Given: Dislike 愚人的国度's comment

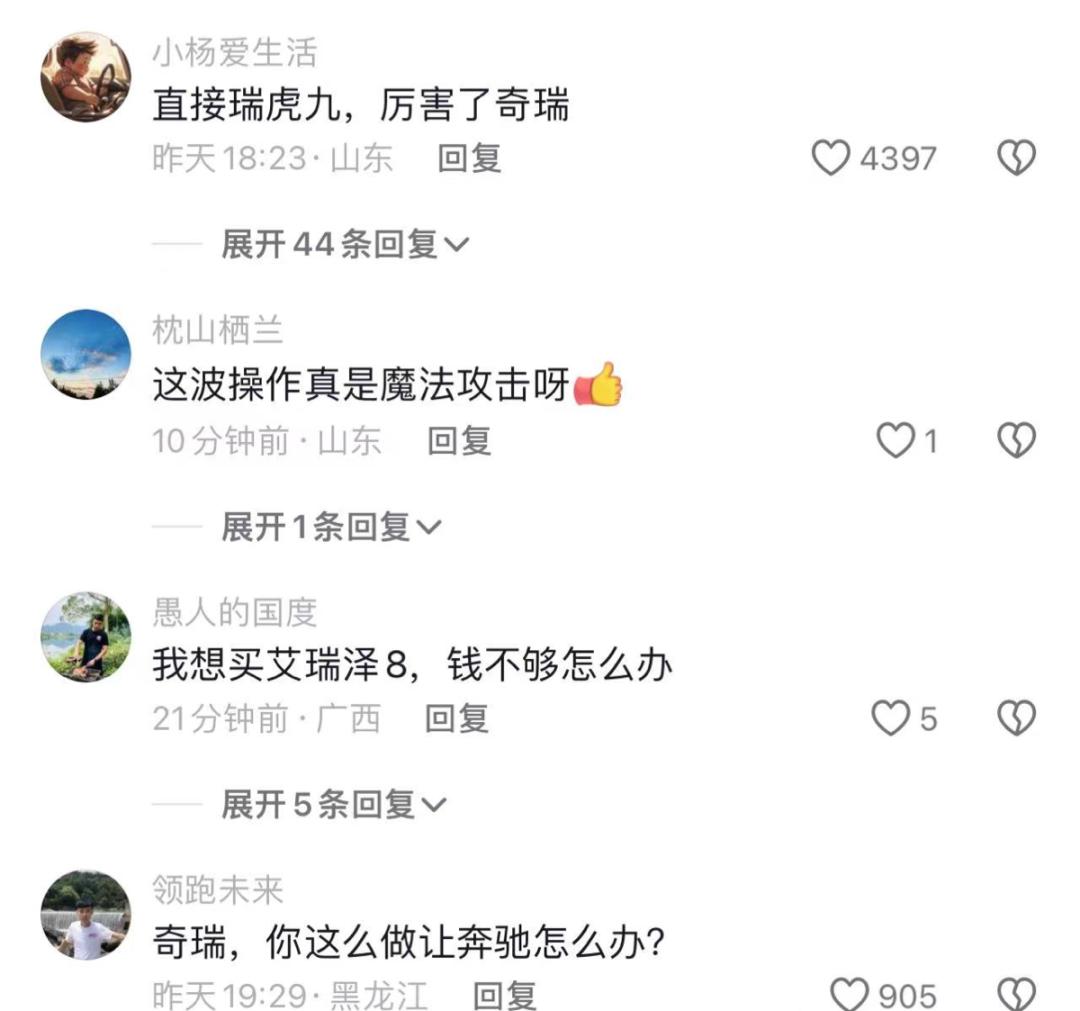Looking at the screenshot, I should pyautogui.click(x=1017, y=718).
